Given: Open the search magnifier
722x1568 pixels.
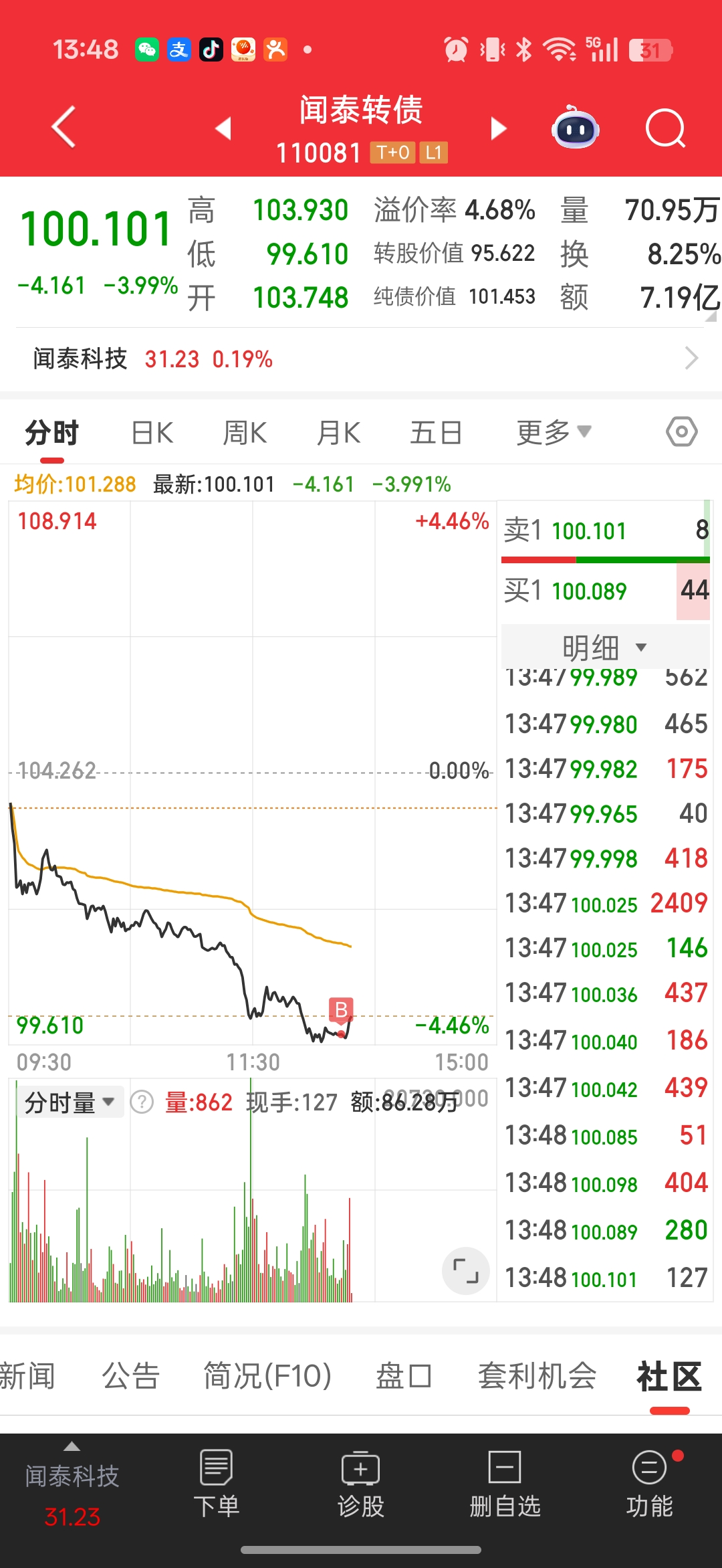Looking at the screenshot, I should [665, 128].
